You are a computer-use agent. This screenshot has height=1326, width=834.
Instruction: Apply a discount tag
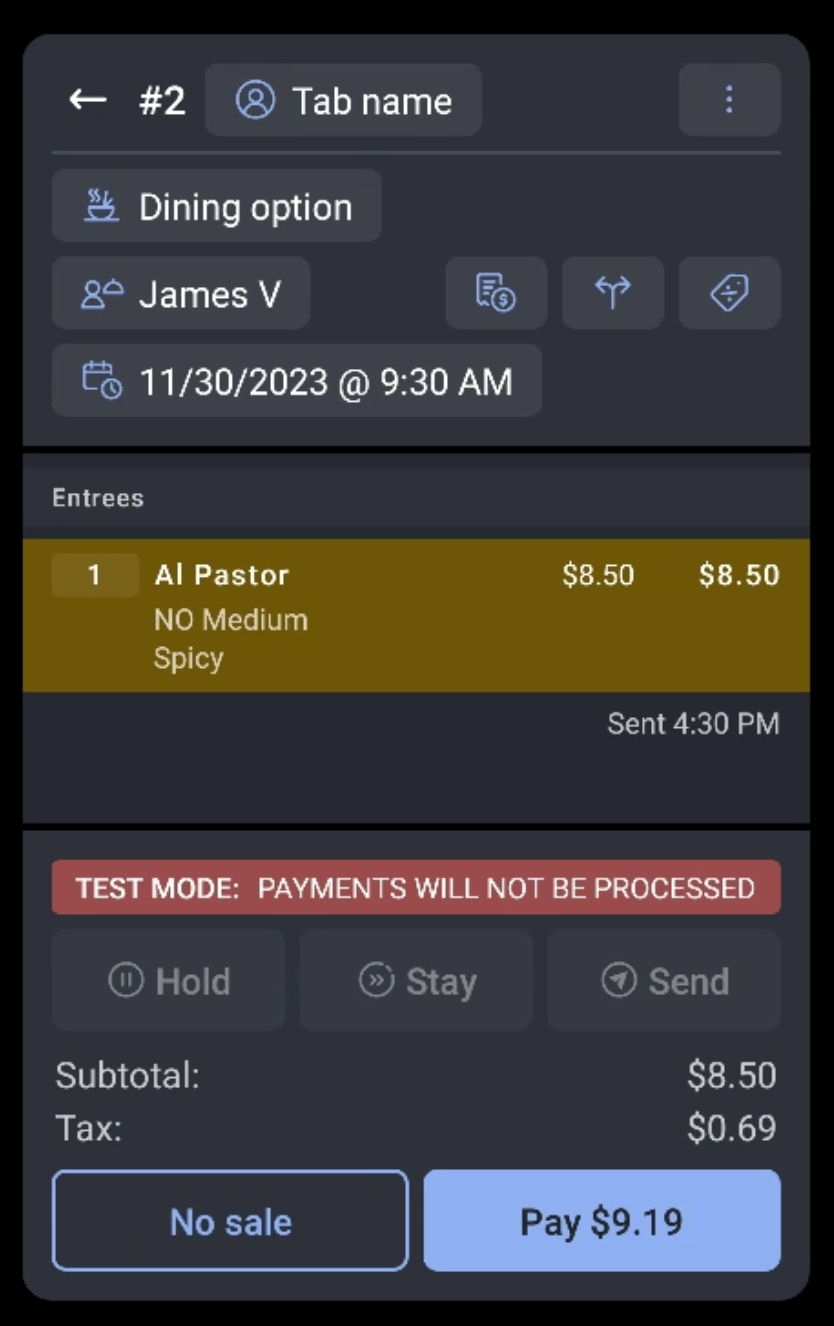click(729, 294)
